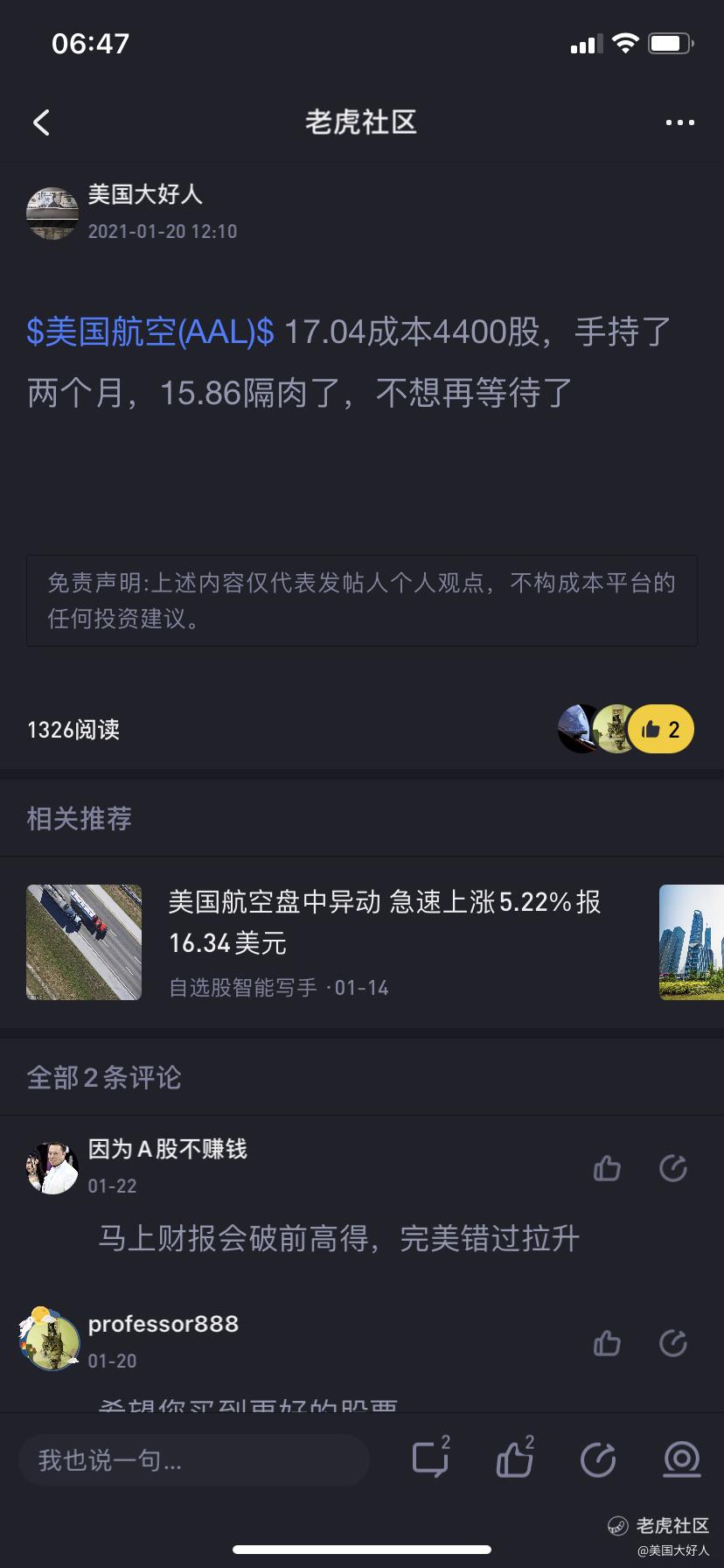The width and height of the screenshot is (724, 1568).
Task: Open 美国大好人's profile avatar
Action: tap(52, 212)
